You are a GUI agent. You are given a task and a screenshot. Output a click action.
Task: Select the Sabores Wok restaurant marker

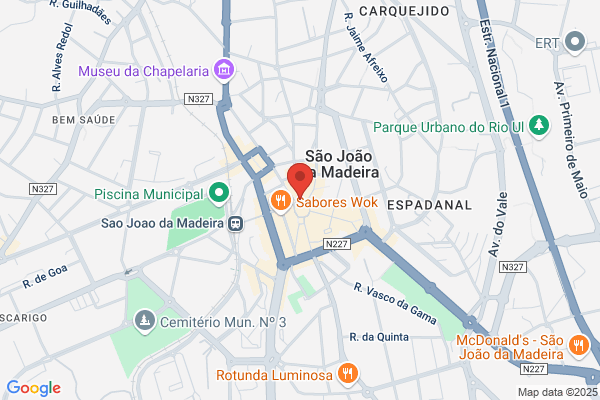280,201
